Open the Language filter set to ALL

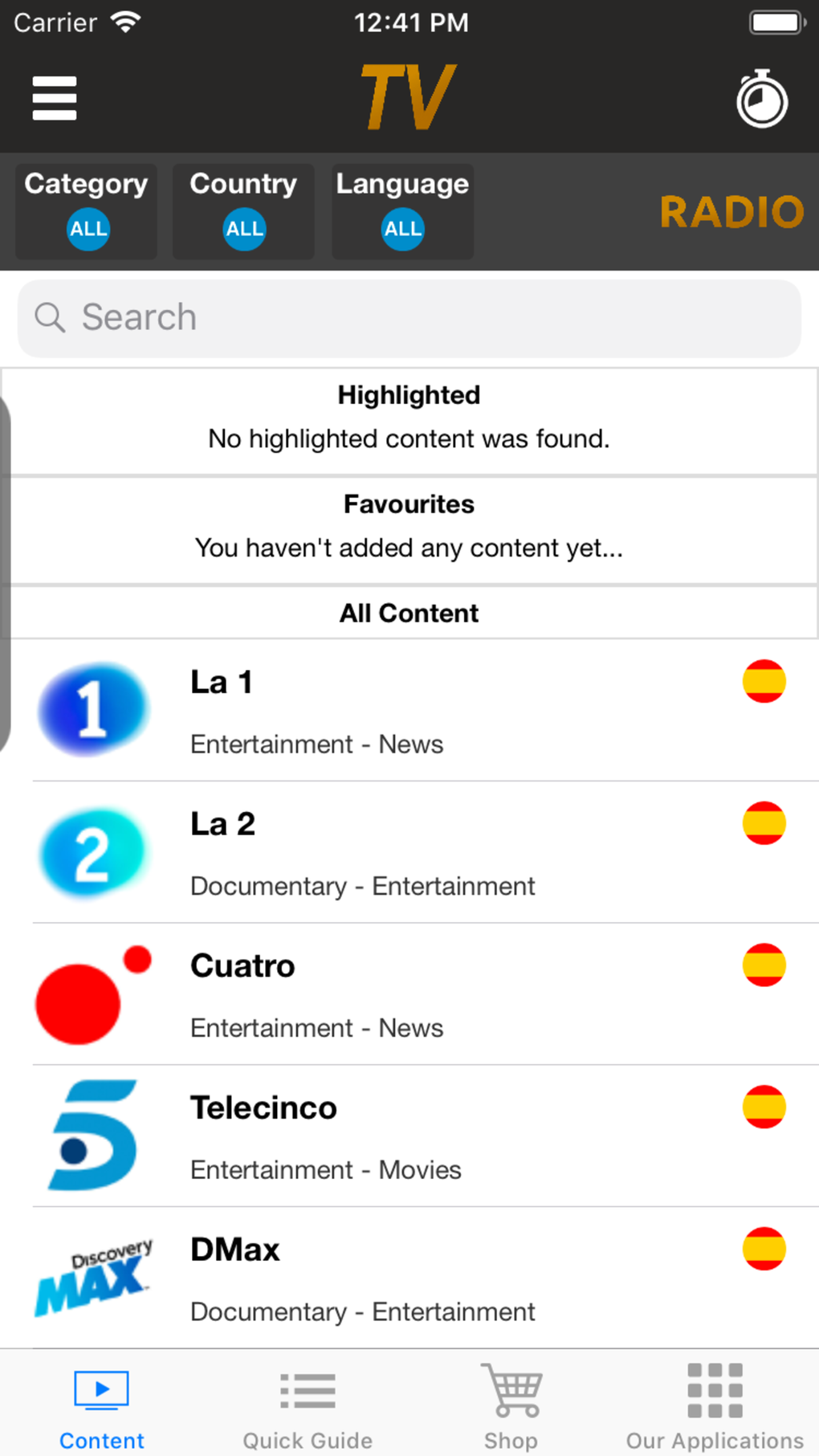pyautogui.click(x=401, y=210)
